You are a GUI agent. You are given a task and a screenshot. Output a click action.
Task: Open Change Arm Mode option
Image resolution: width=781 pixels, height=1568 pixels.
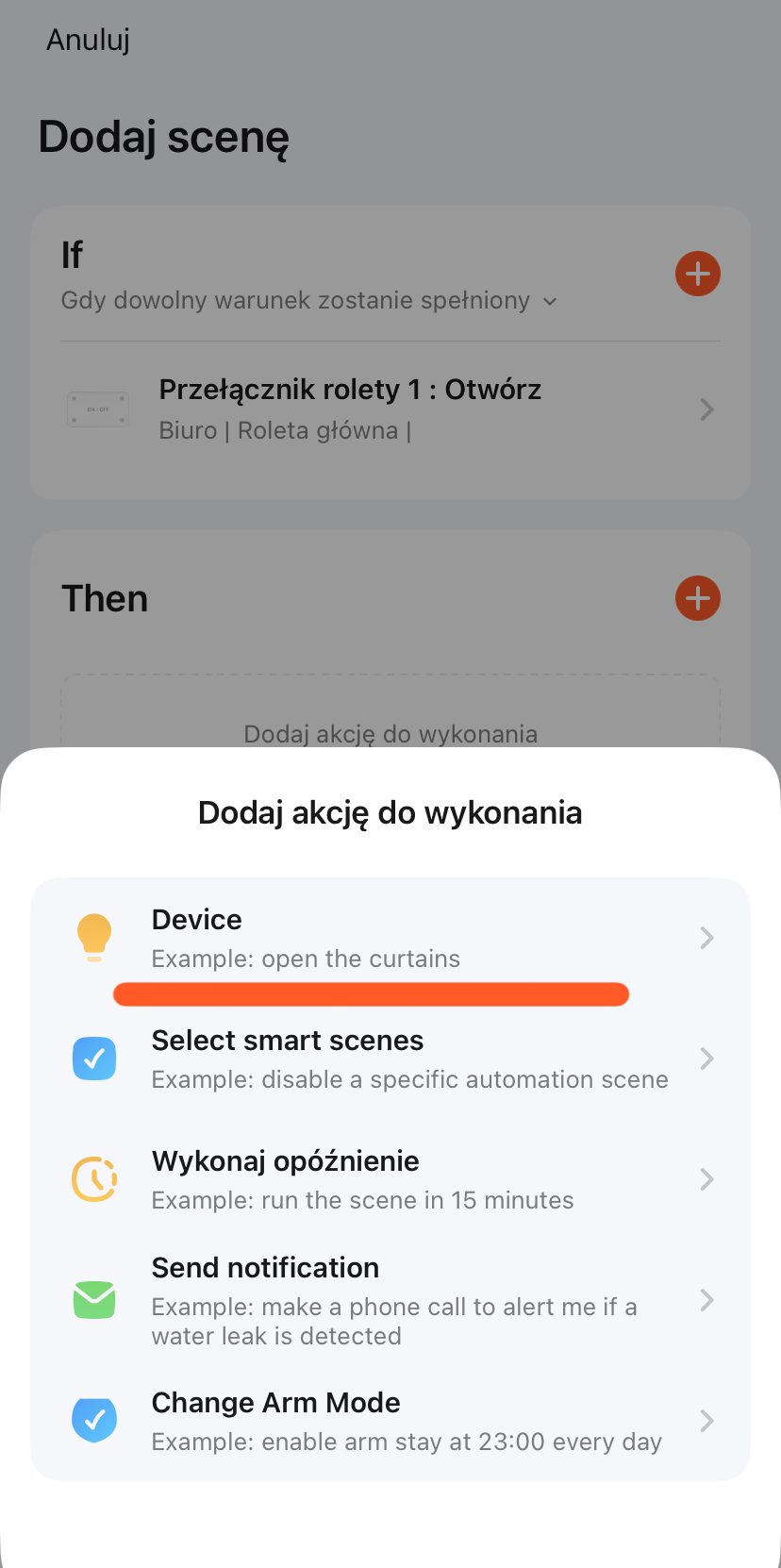(x=390, y=1421)
